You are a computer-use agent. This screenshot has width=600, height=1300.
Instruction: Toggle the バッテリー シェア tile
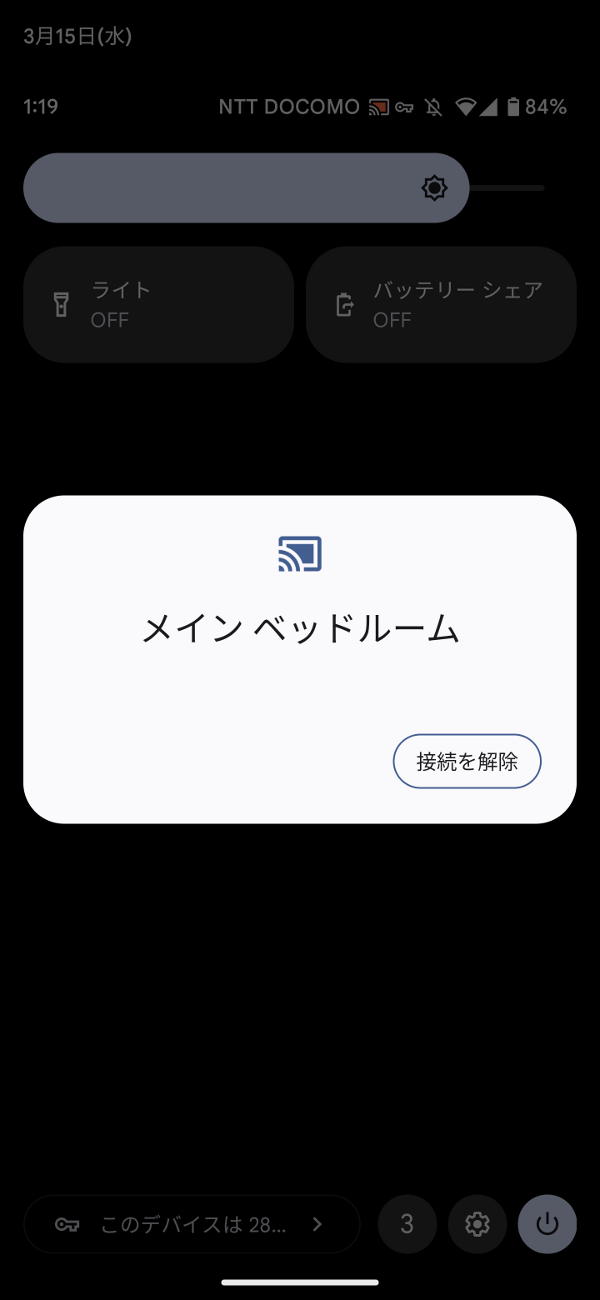[x=441, y=305]
